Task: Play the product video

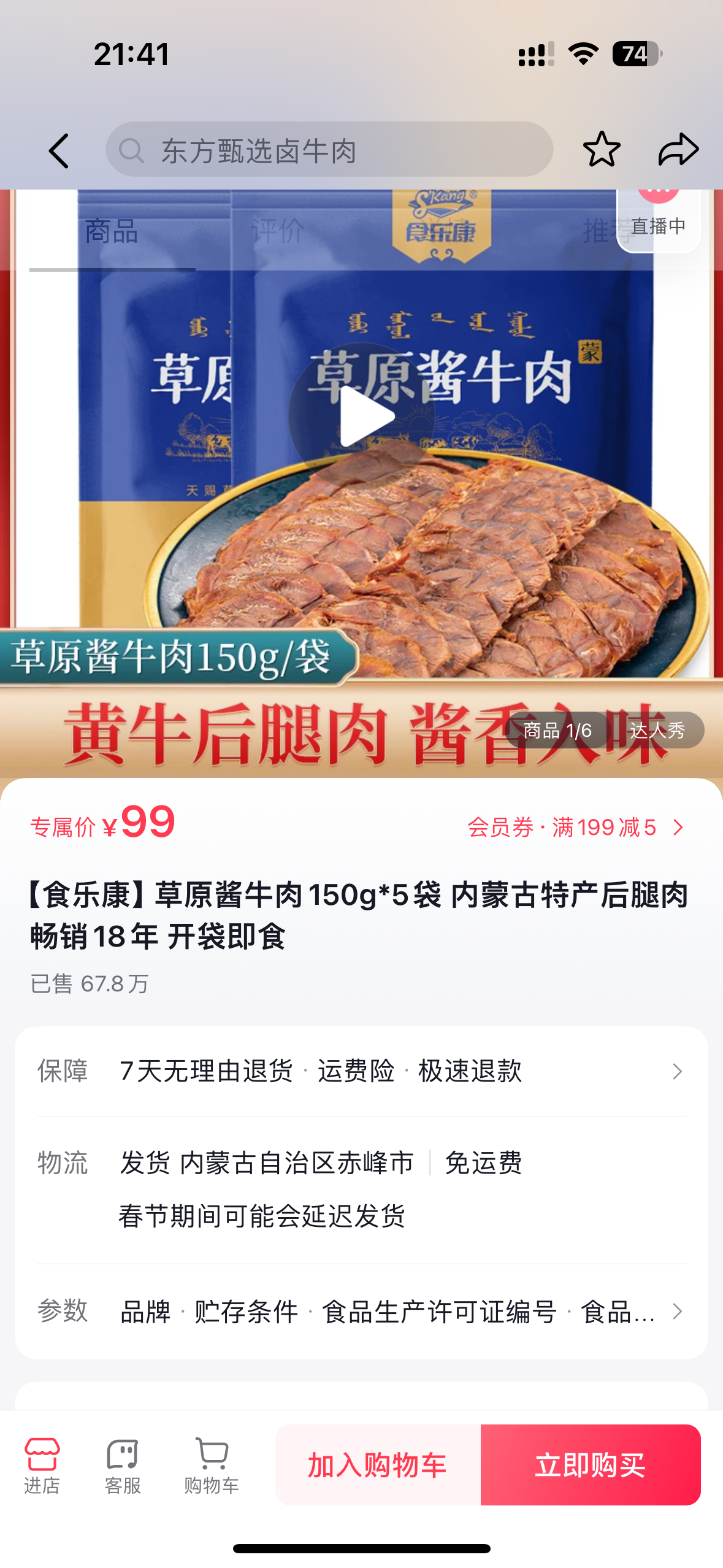Action: [x=362, y=416]
